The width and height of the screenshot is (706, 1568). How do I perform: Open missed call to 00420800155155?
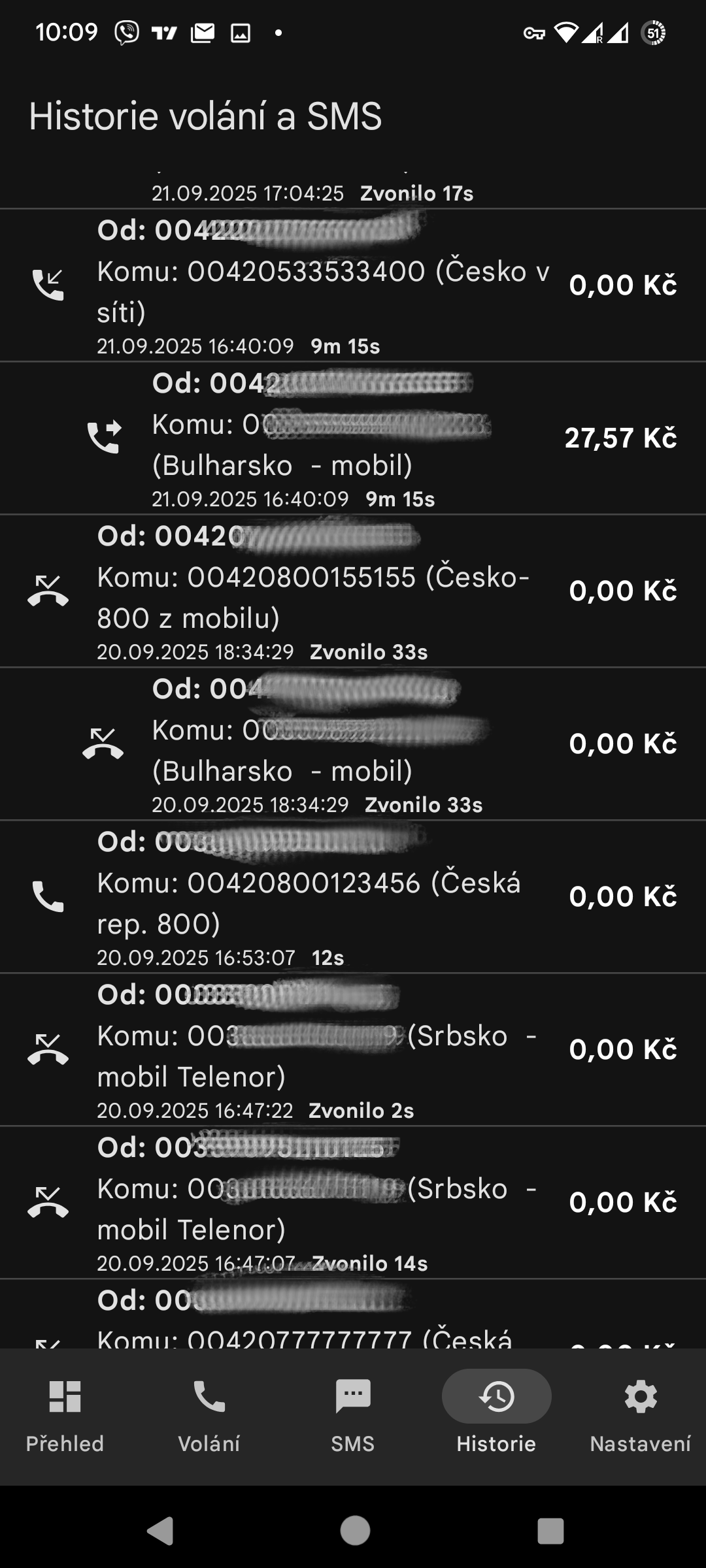(353, 591)
